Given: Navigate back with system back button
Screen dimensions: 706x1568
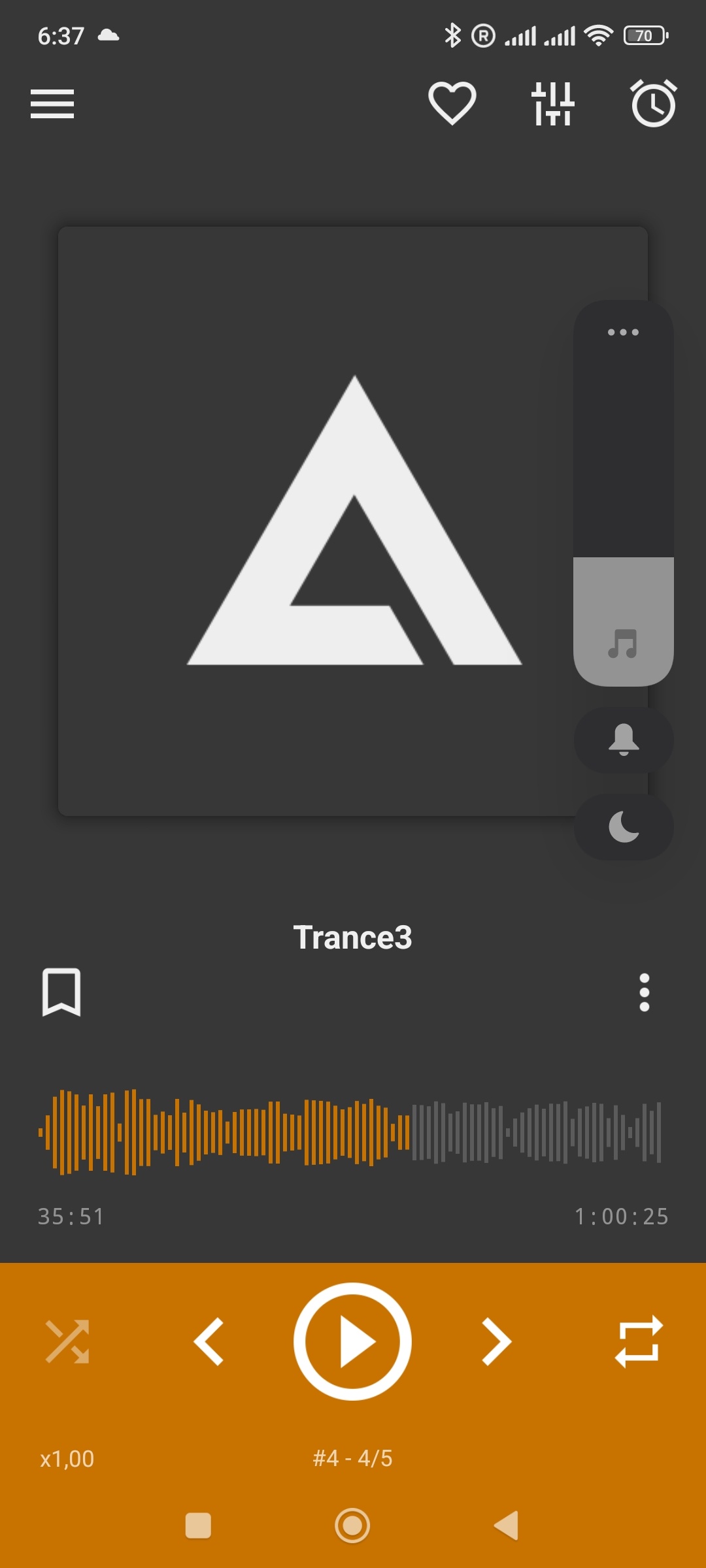Looking at the screenshot, I should point(507,1526).
